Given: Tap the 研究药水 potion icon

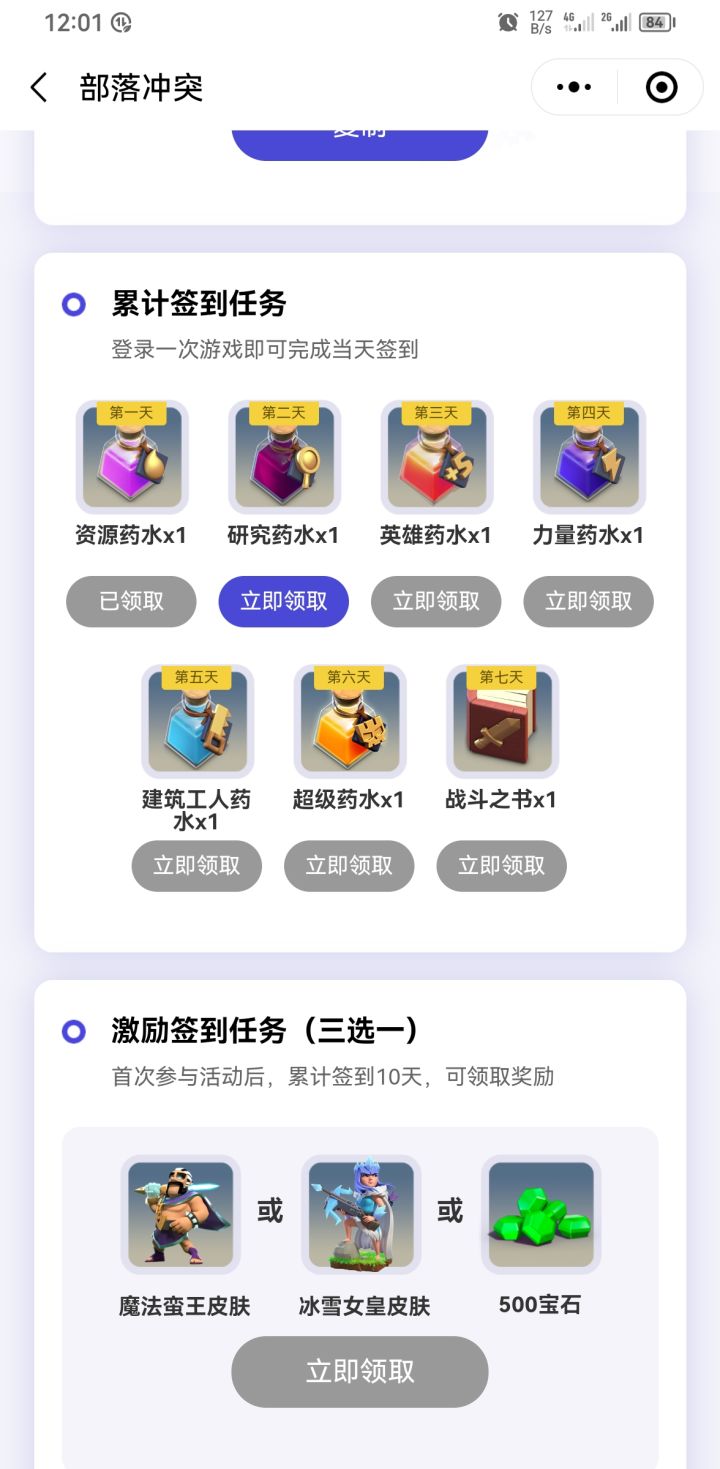Looking at the screenshot, I should coord(285,455).
